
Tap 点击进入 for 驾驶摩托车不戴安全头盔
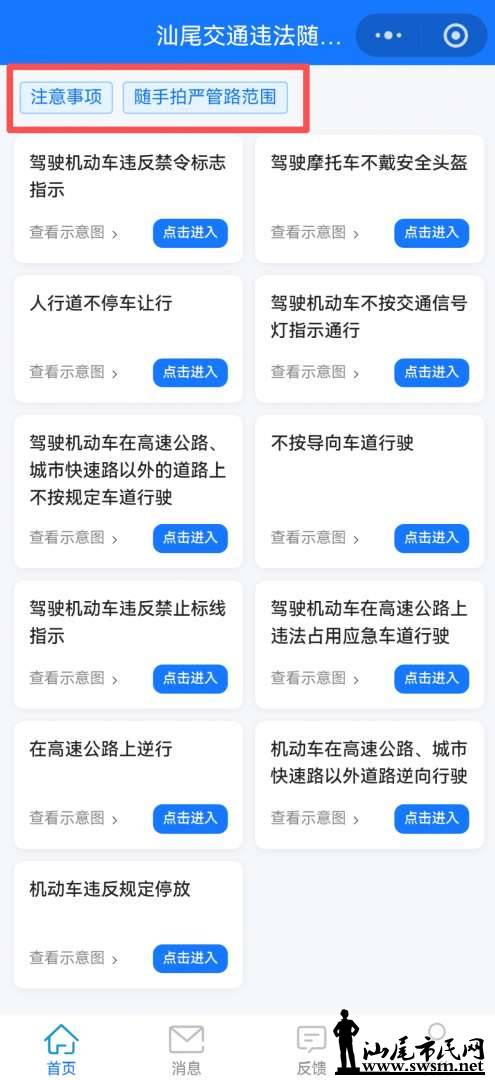[432, 233]
